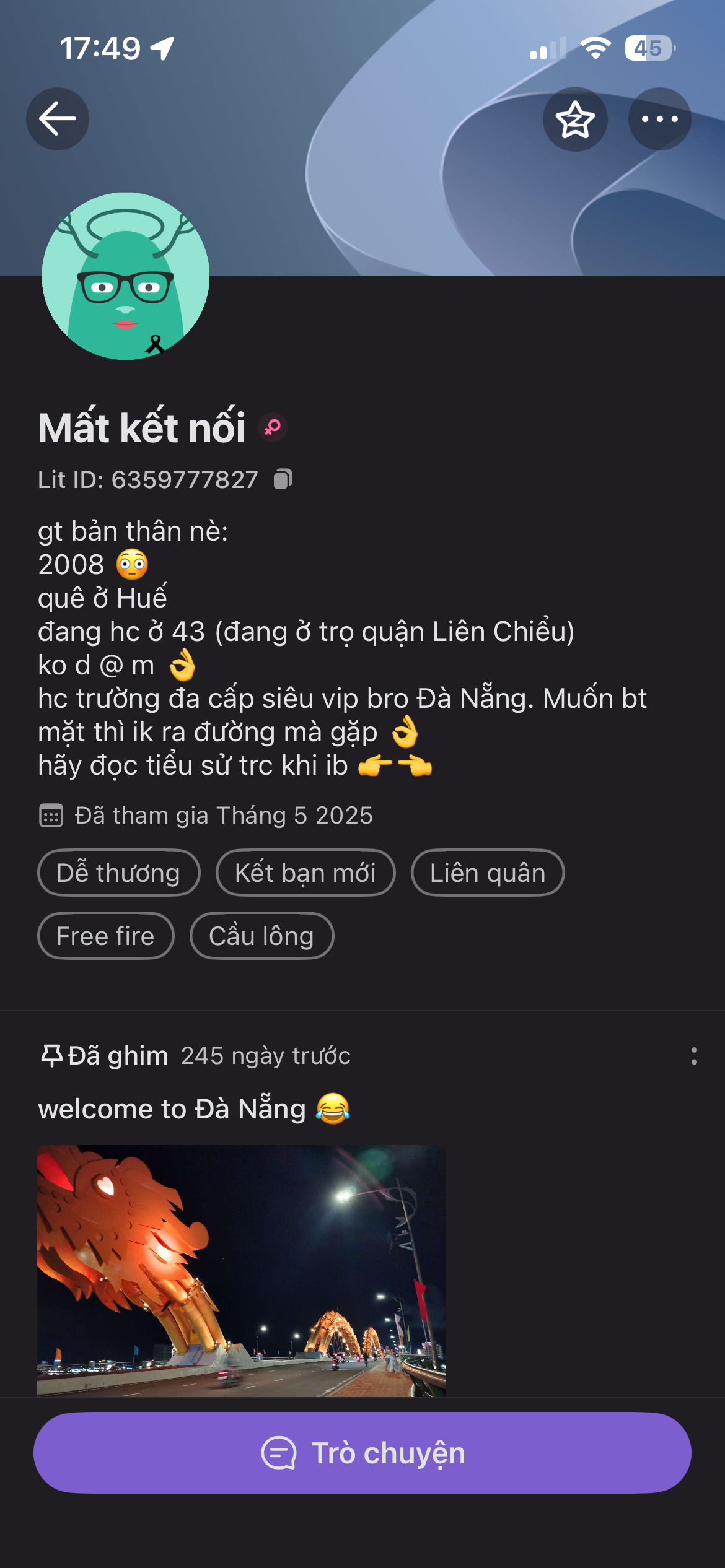Select the Kết bạn mới tag

(x=305, y=873)
